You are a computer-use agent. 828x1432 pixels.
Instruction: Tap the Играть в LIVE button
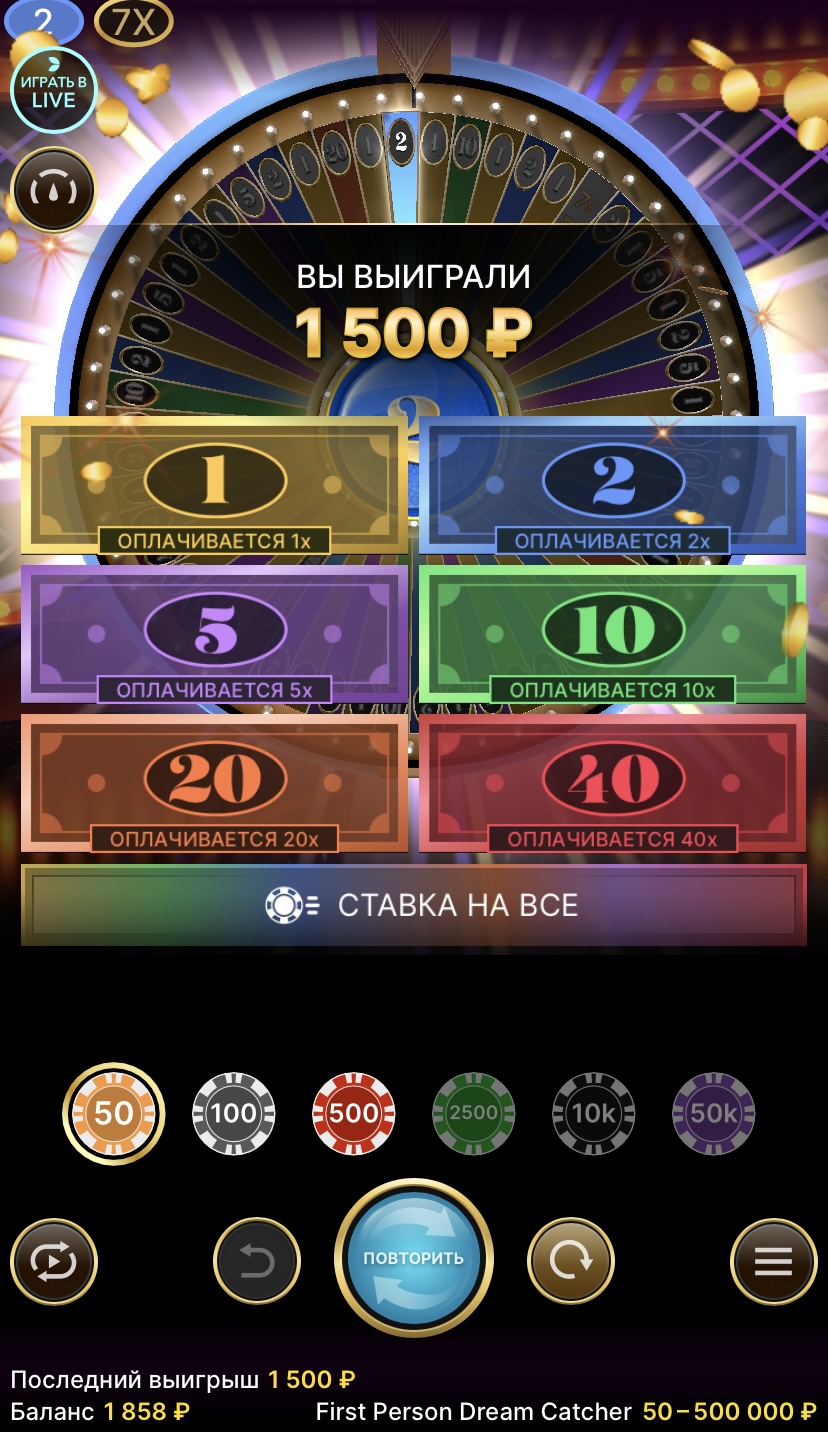click(x=53, y=90)
